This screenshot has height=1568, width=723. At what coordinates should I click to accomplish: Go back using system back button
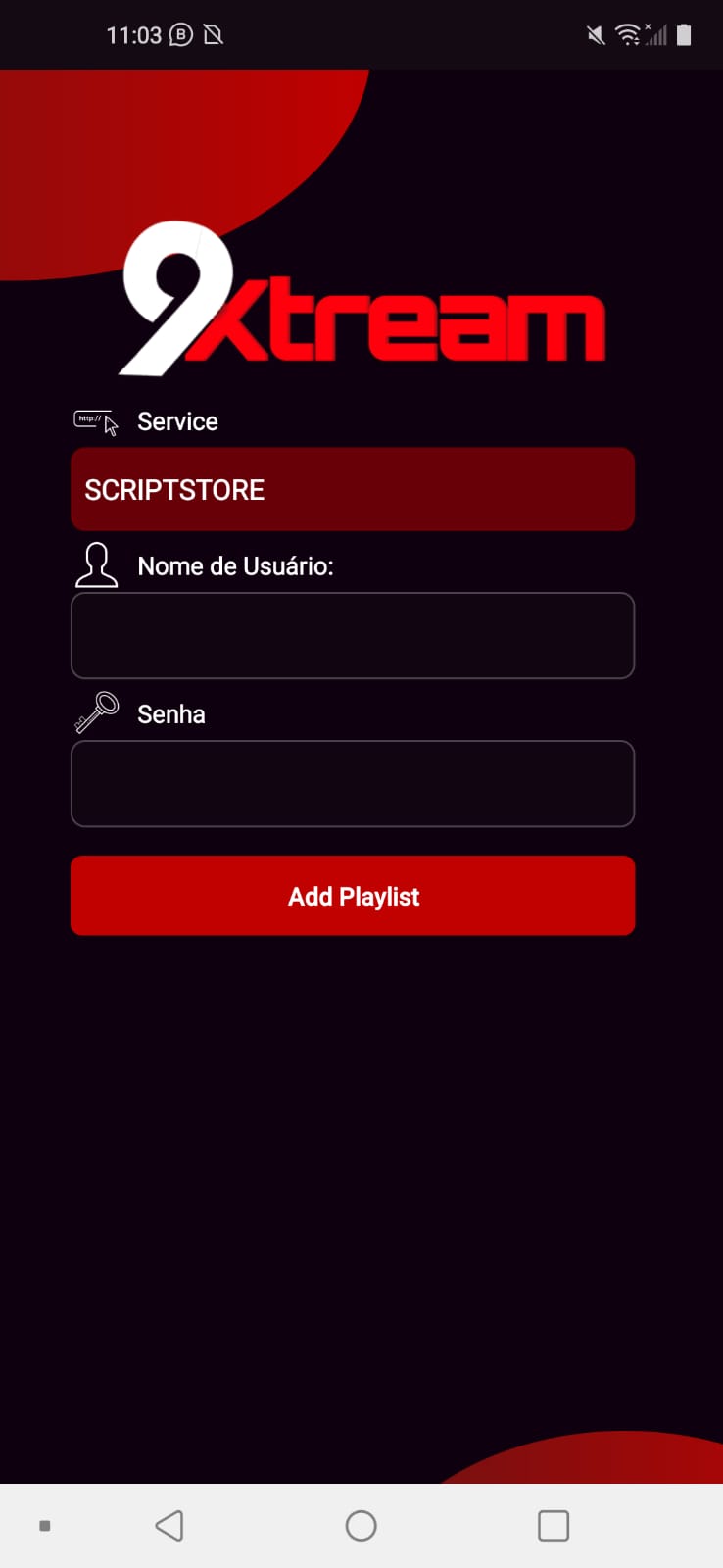point(169,1525)
